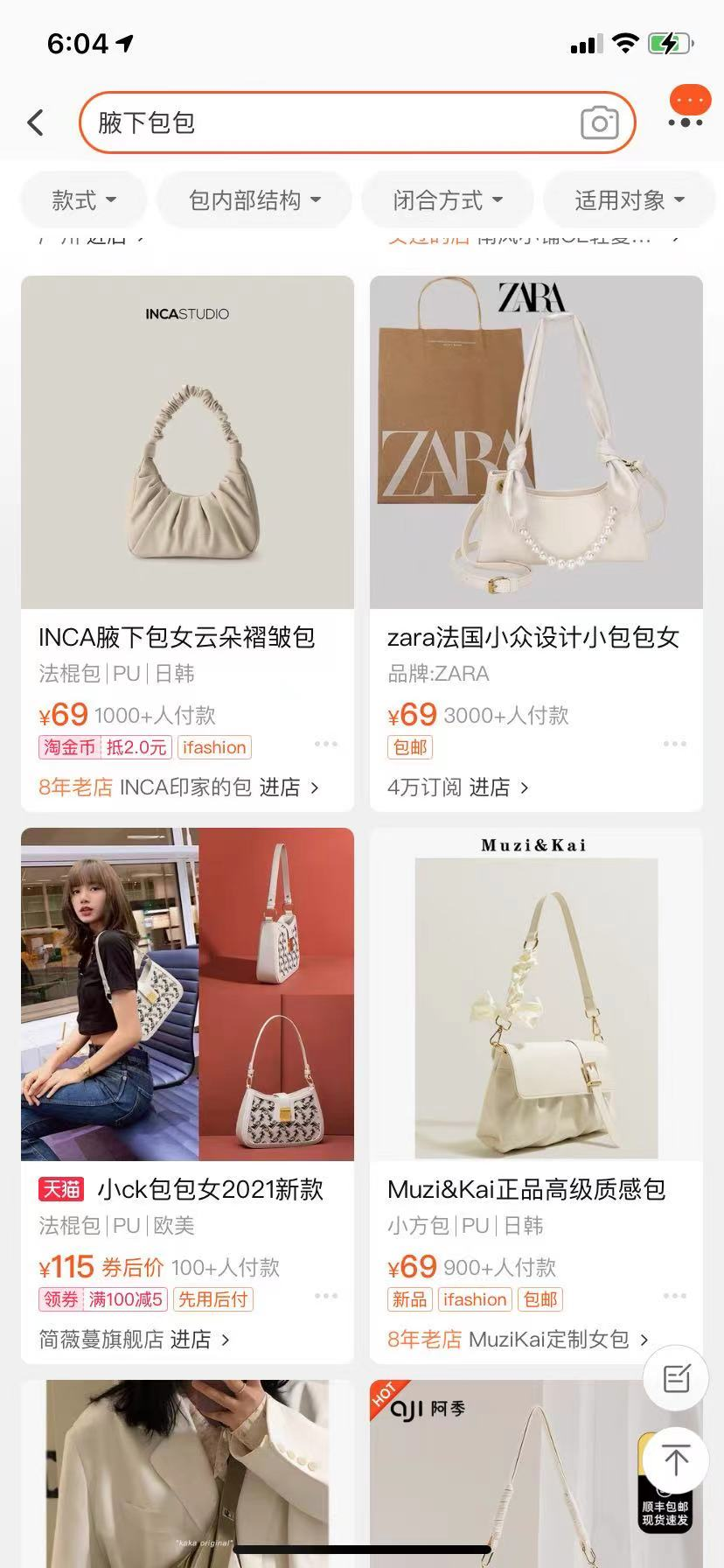
Task: Open the INCA腋下包女云朵褶皱包 product
Action: click(187, 443)
